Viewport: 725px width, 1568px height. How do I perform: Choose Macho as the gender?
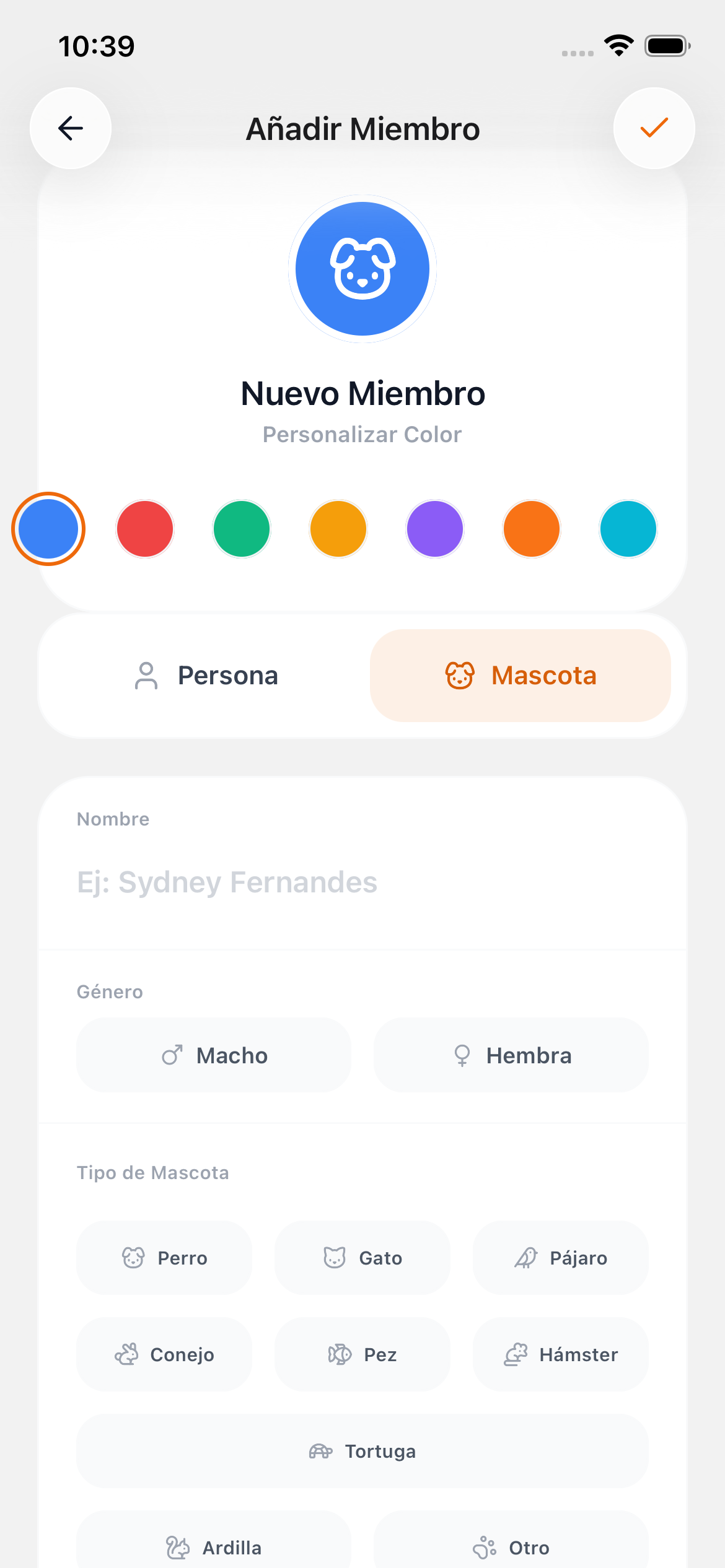coord(214,1055)
